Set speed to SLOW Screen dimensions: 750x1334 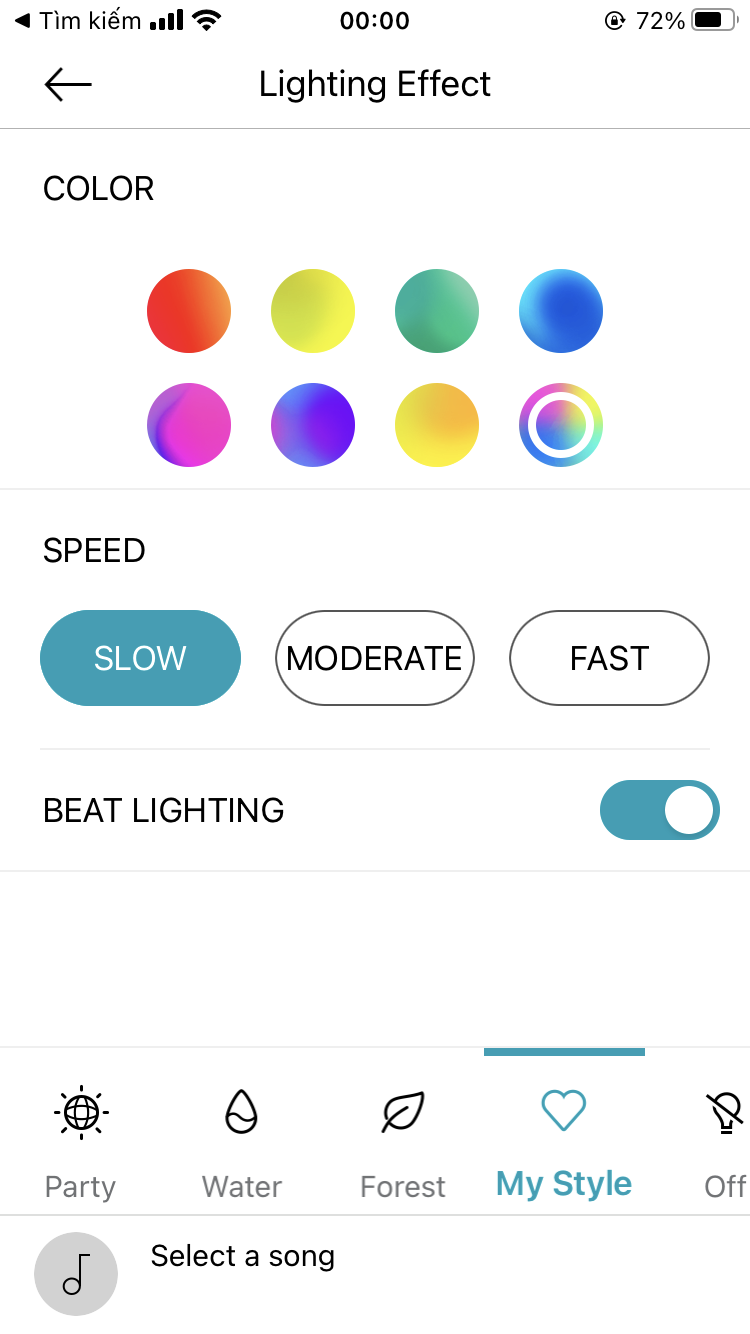[x=140, y=658]
